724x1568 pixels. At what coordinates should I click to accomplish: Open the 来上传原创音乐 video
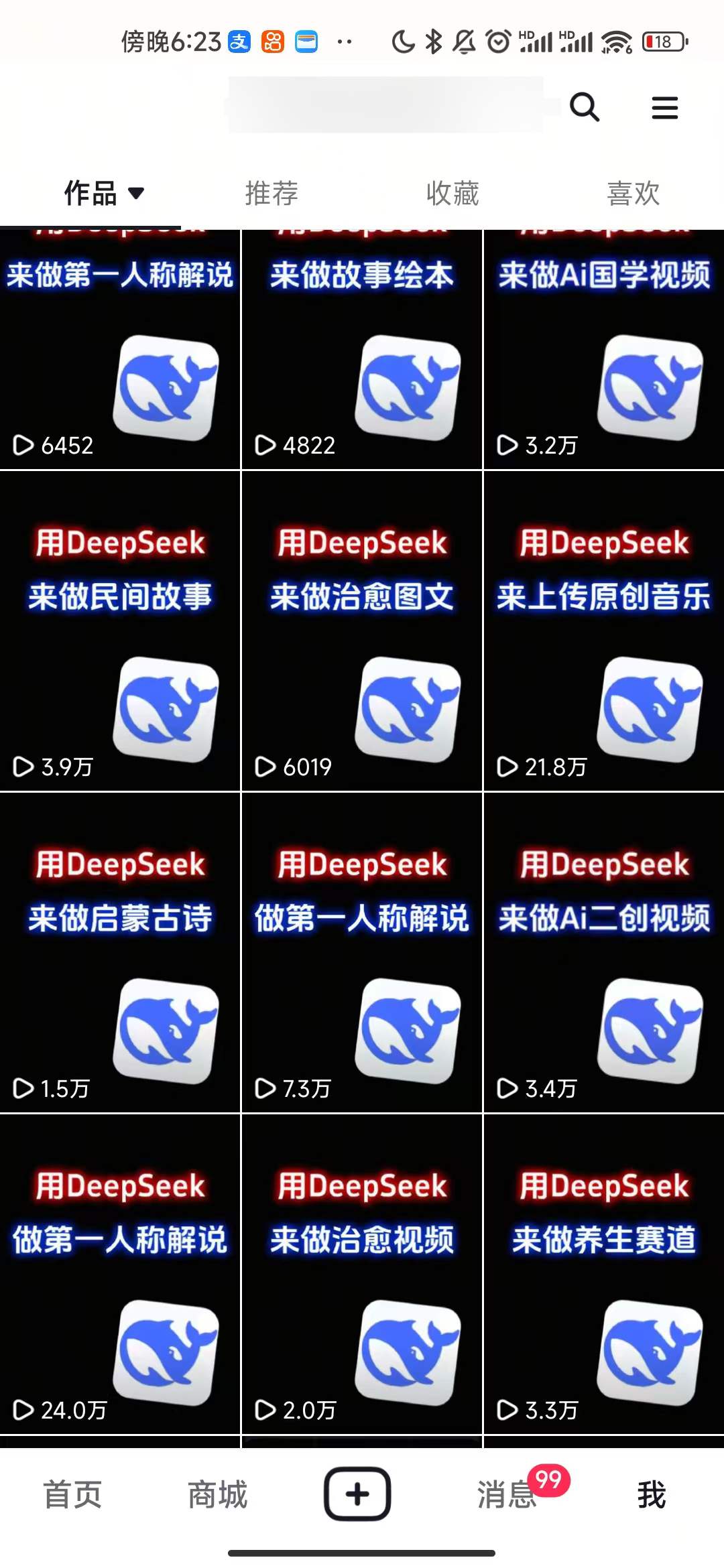pos(603,630)
